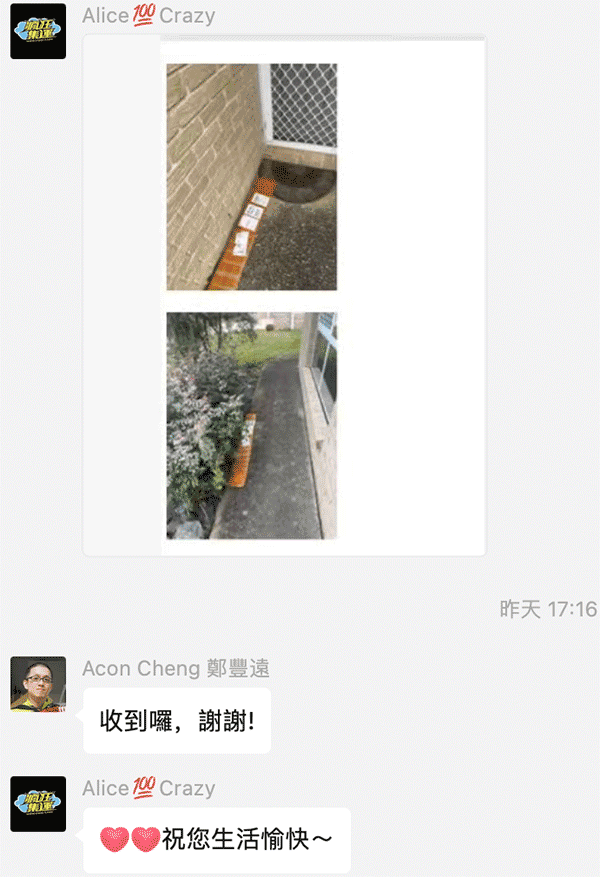Open the photo message Alice sent
The image size is (600, 877).
(x=284, y=296)
